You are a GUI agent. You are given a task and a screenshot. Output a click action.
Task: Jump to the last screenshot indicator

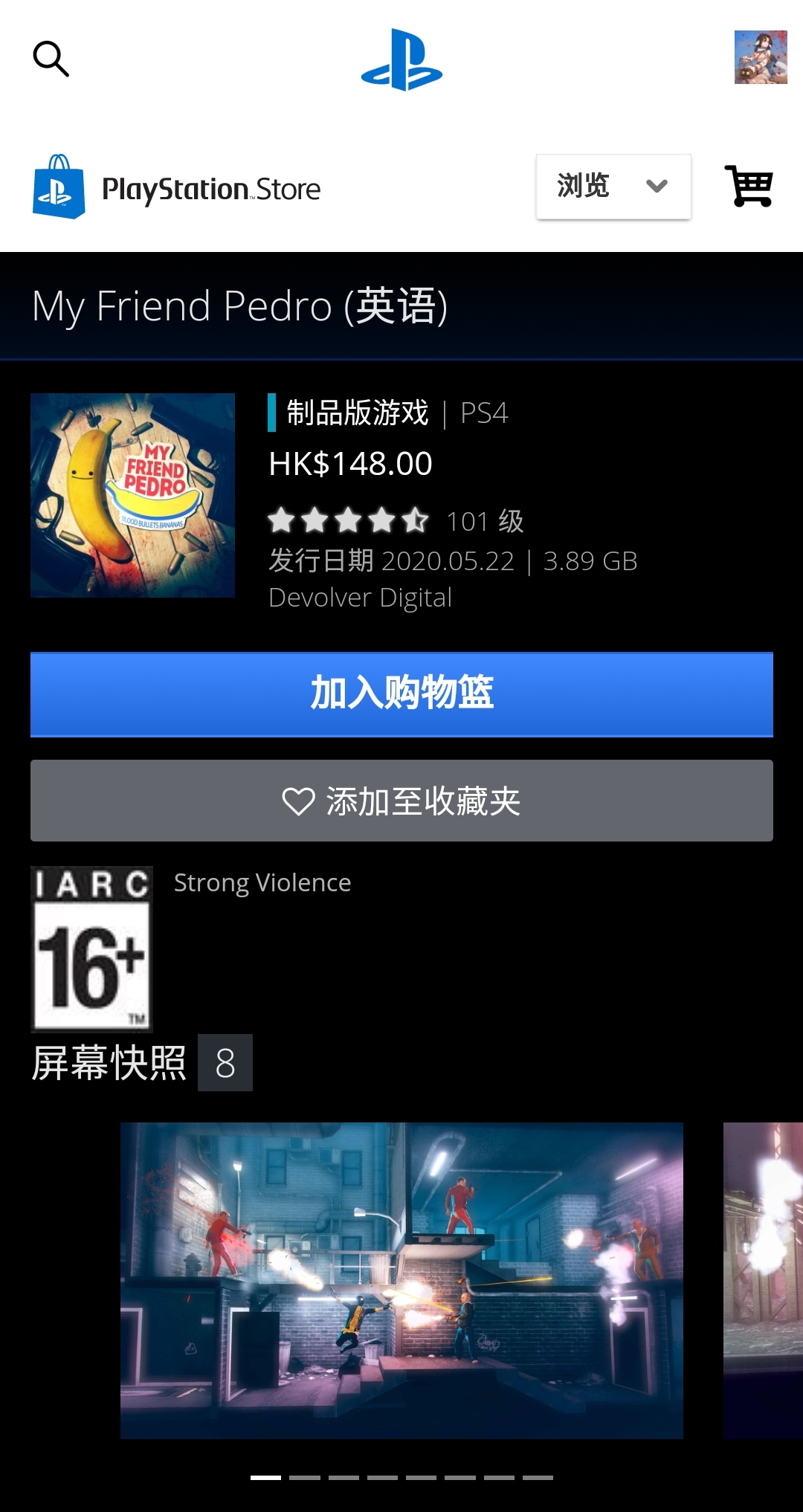click(x=538, y=1478)
